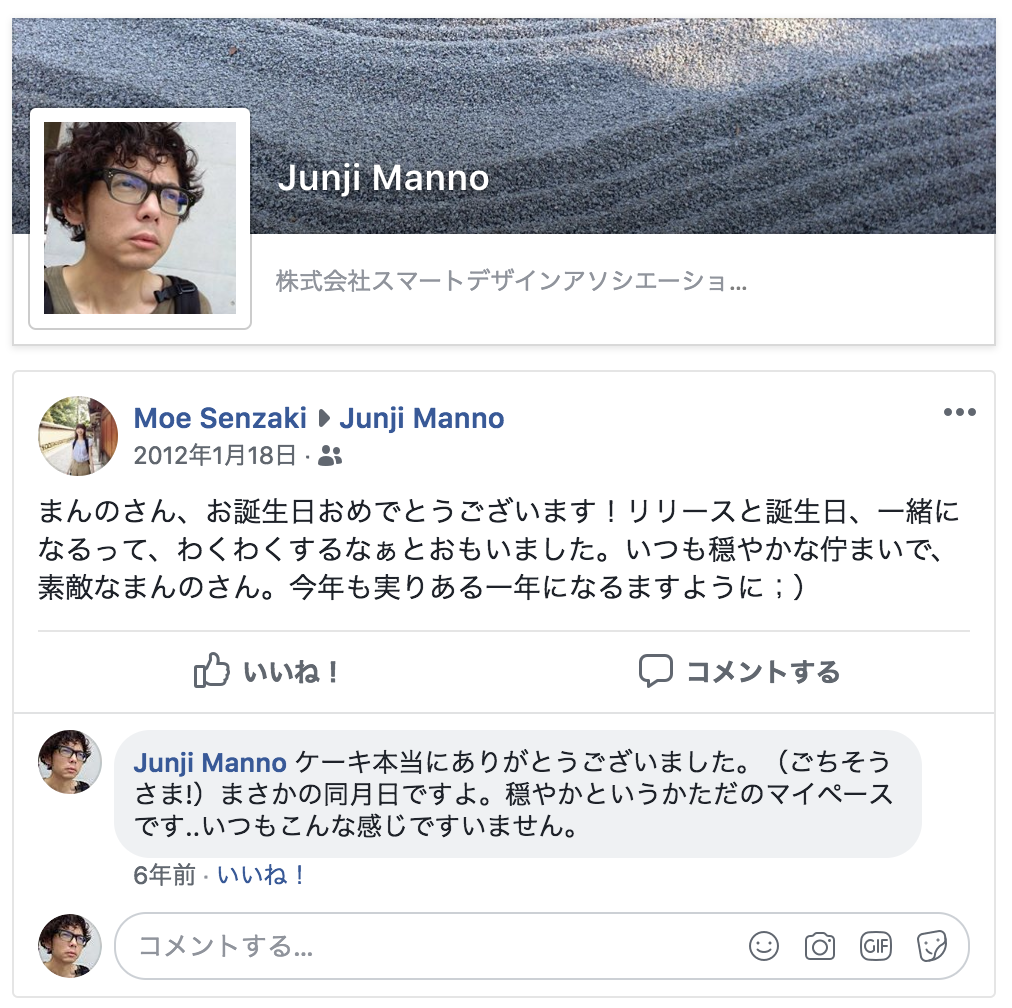1012x1008 pixels.
Task: Attach a photo with the camera icon
Action: coord(819,946)
